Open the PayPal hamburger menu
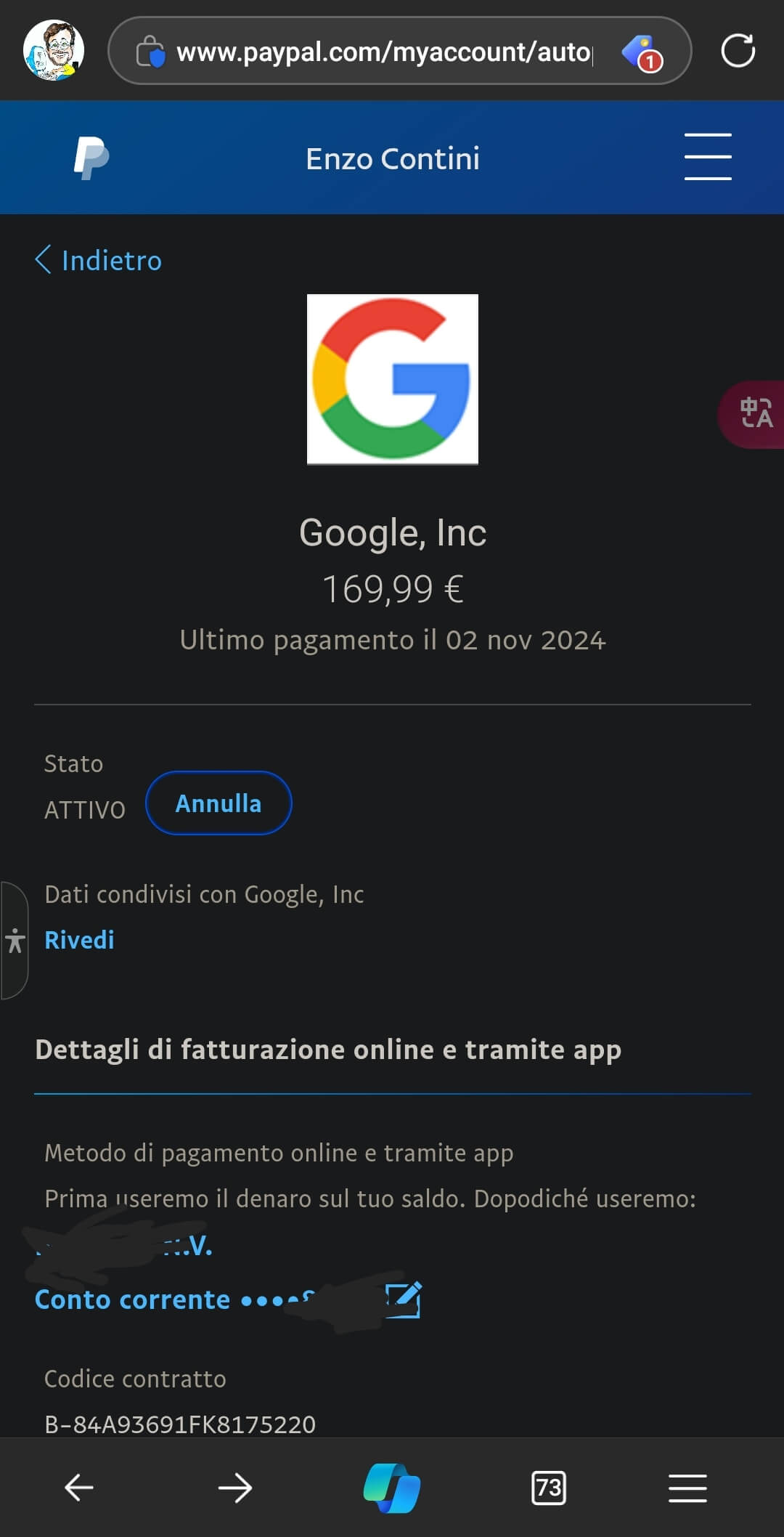The width and height of the screenshot is (784, 1537). (707, 156)
